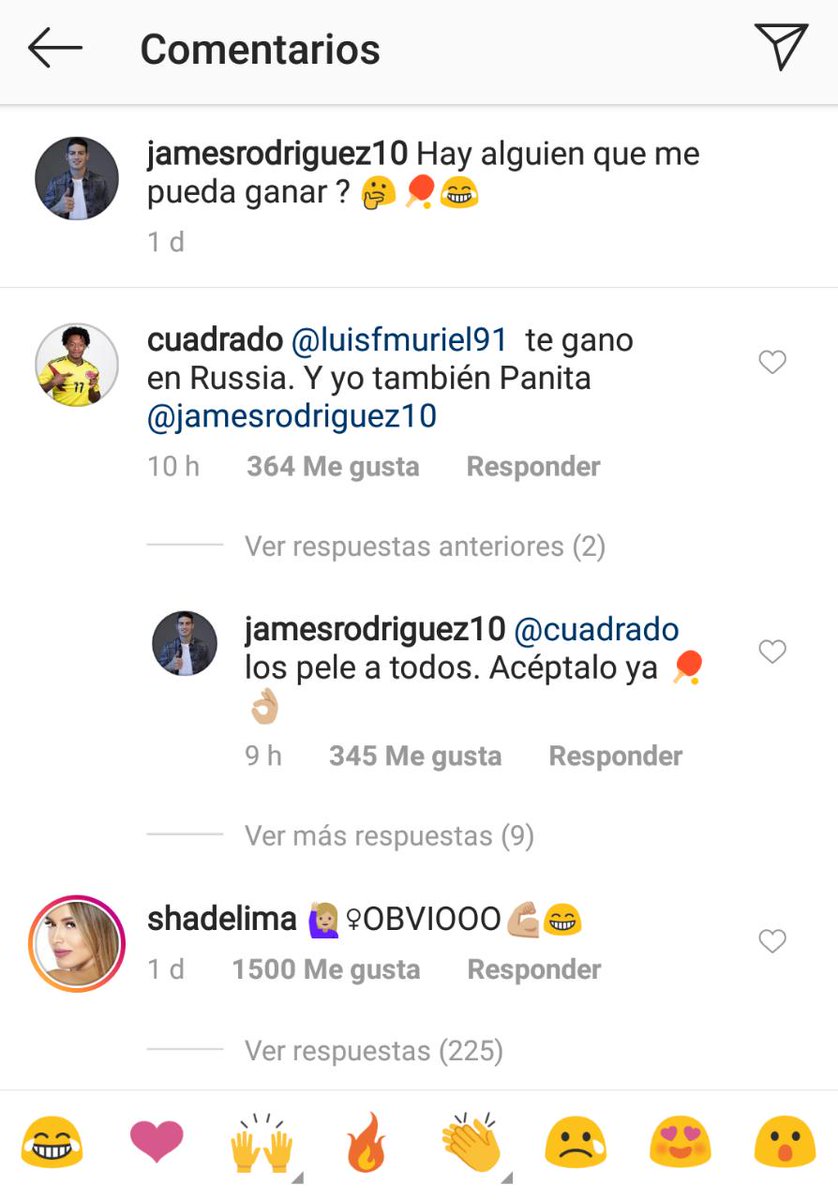The height and width of the screenshot is (1200, 838).
Task: Insert the pink heart emoji
Action: pyautogui.click(x=157, y=1143)
